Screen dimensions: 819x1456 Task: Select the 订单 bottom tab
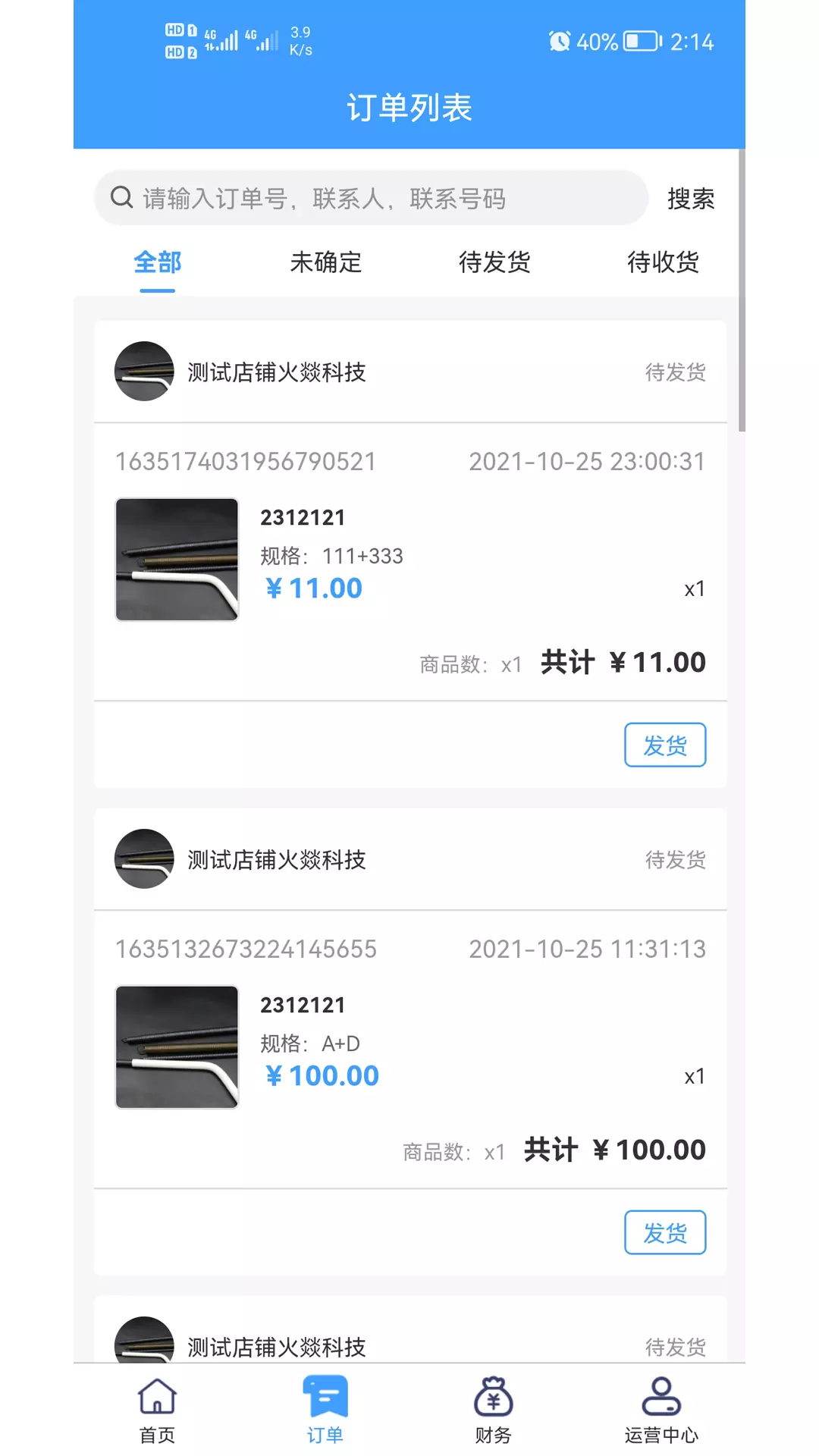point(325,1410)
